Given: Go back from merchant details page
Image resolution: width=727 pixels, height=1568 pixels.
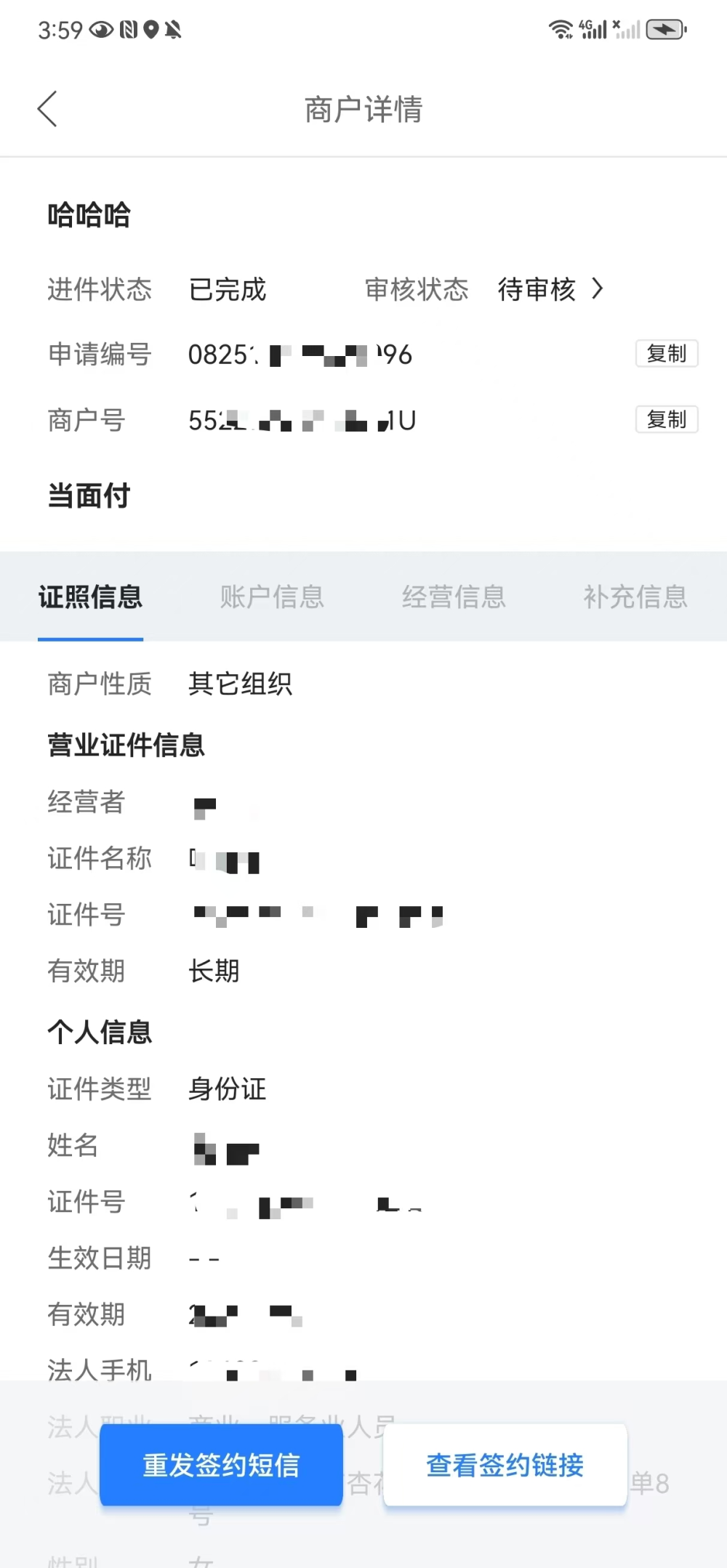Looking at the screenshot, I should tap(48, 109).
